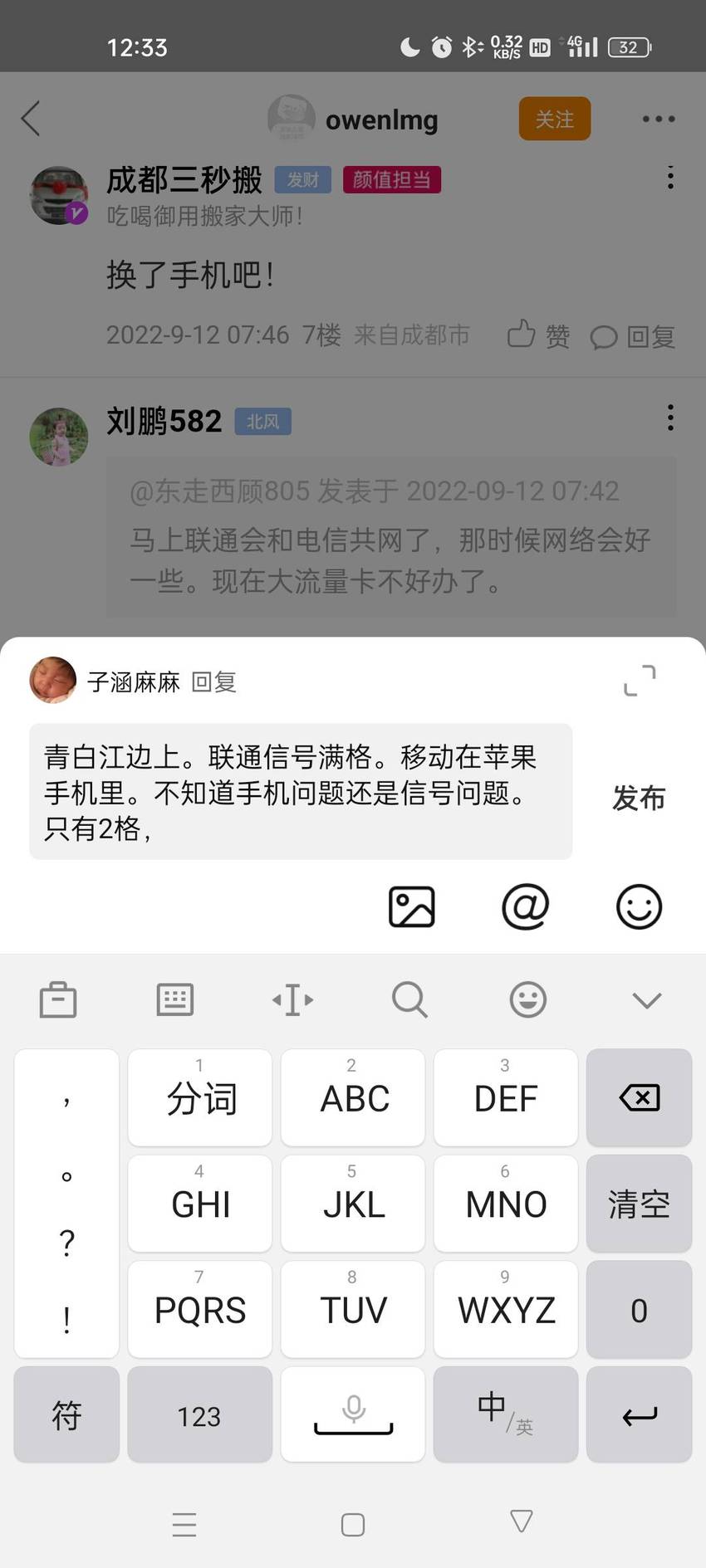This screenshot has height=1568, width=706.
Task: Collapse the keyboard with the down chevron
Action: click(x=646, y=999)
